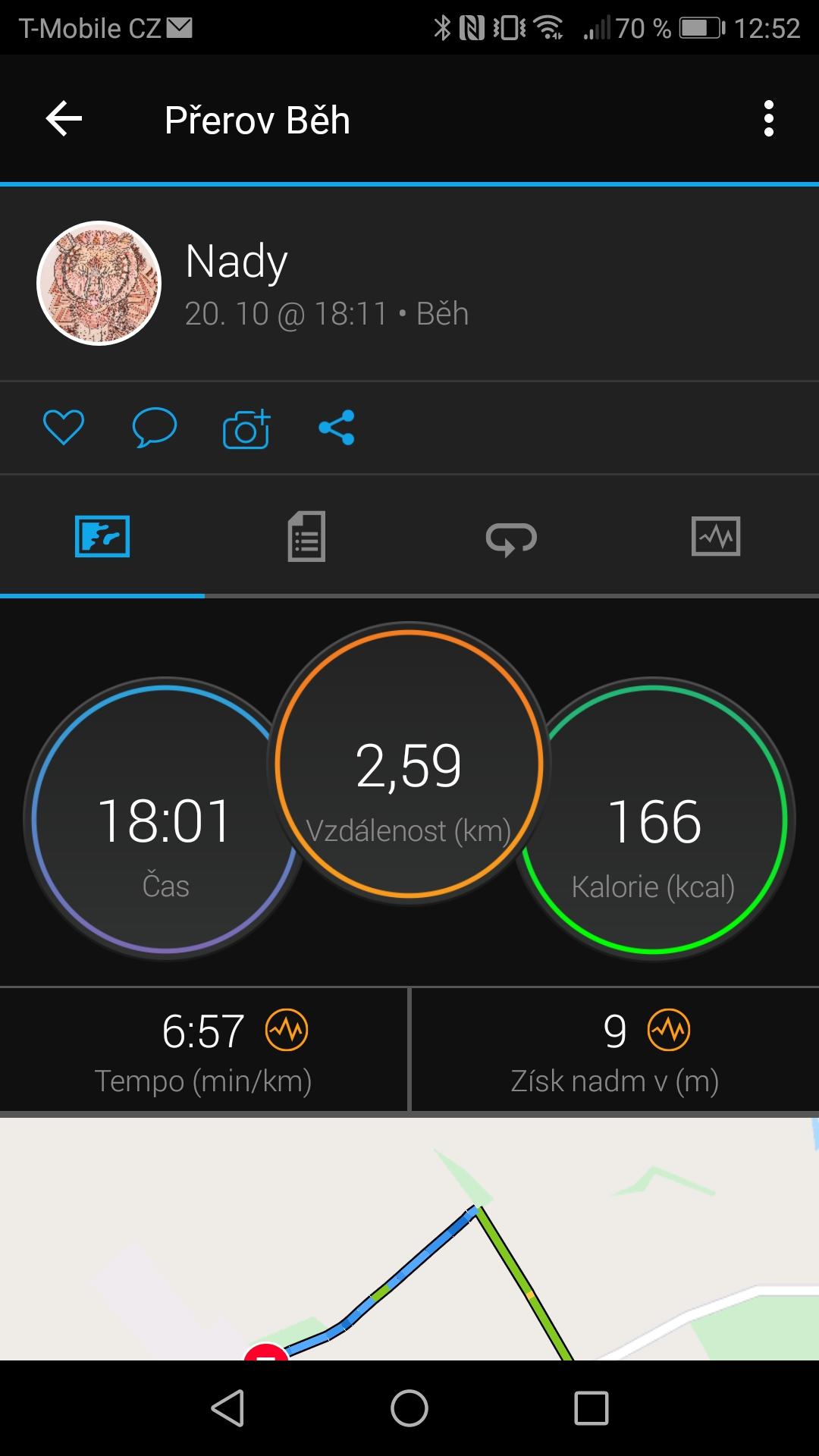Share this activity

pos(337,427)
